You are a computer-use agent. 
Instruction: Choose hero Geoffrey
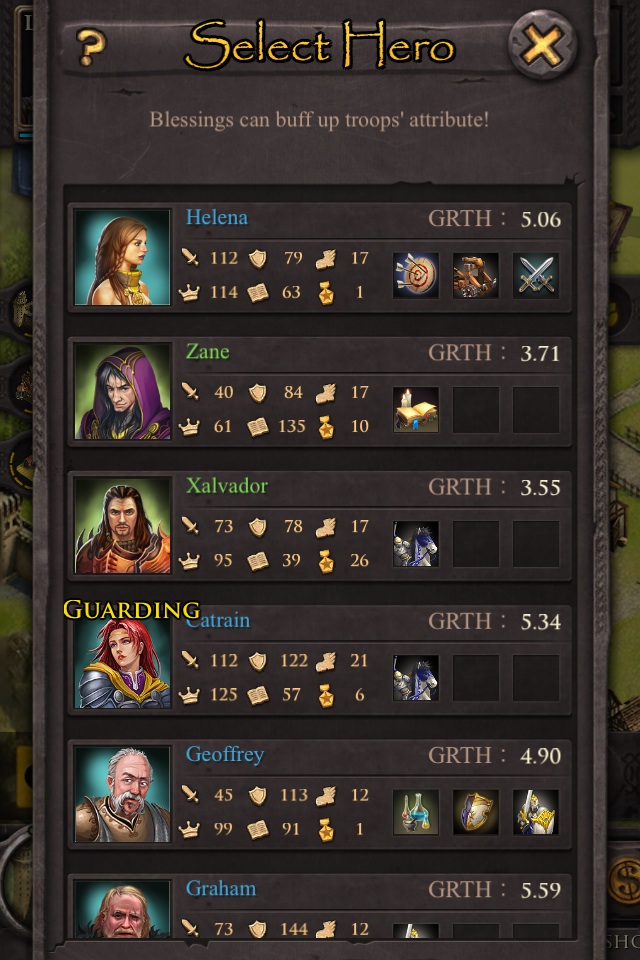coord(123,794)
